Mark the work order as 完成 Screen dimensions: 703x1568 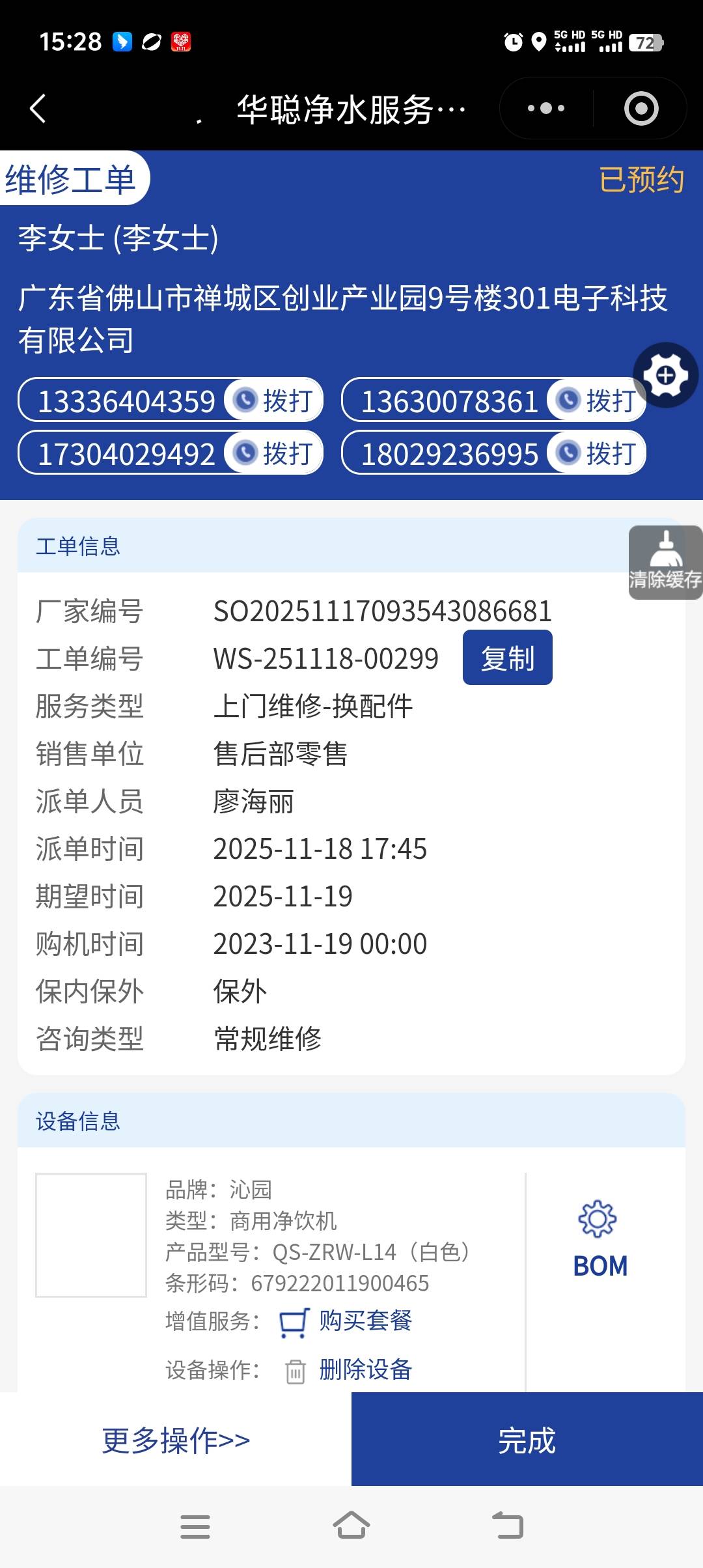point(527,1440)
